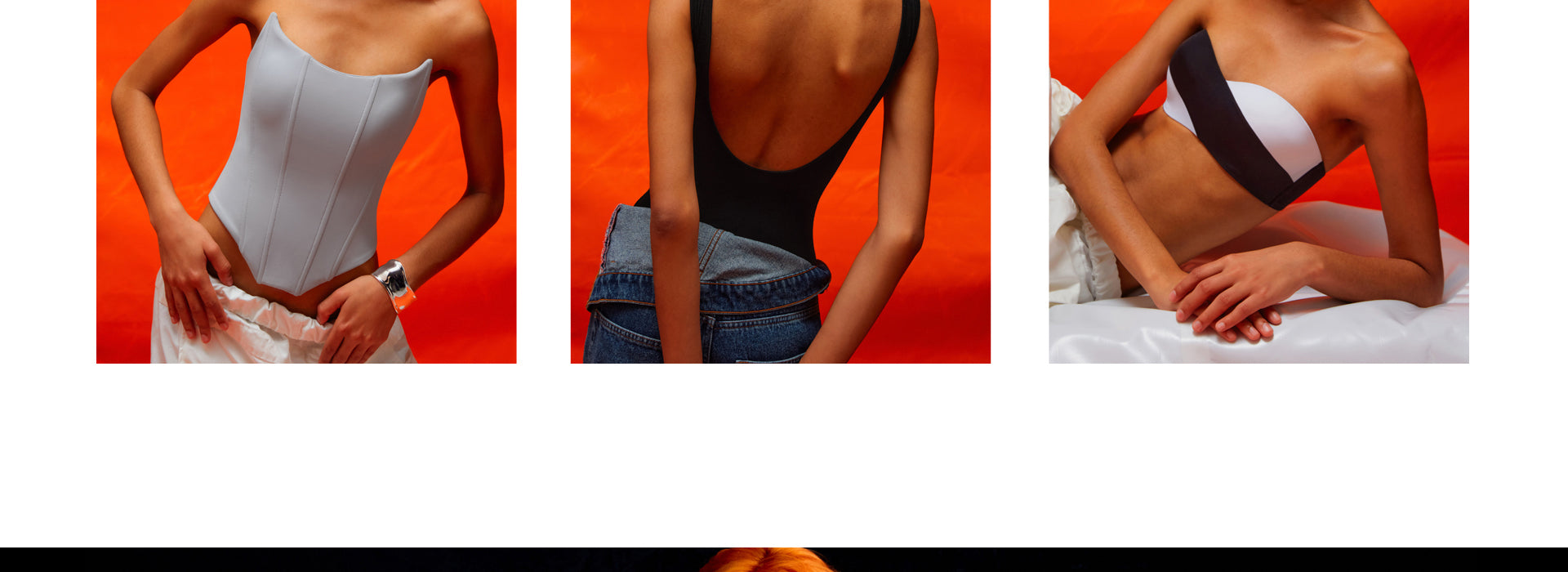Open the black backless bodysuit tile
This screenshot has height=572, width=1568.
[x=780, y=181]
